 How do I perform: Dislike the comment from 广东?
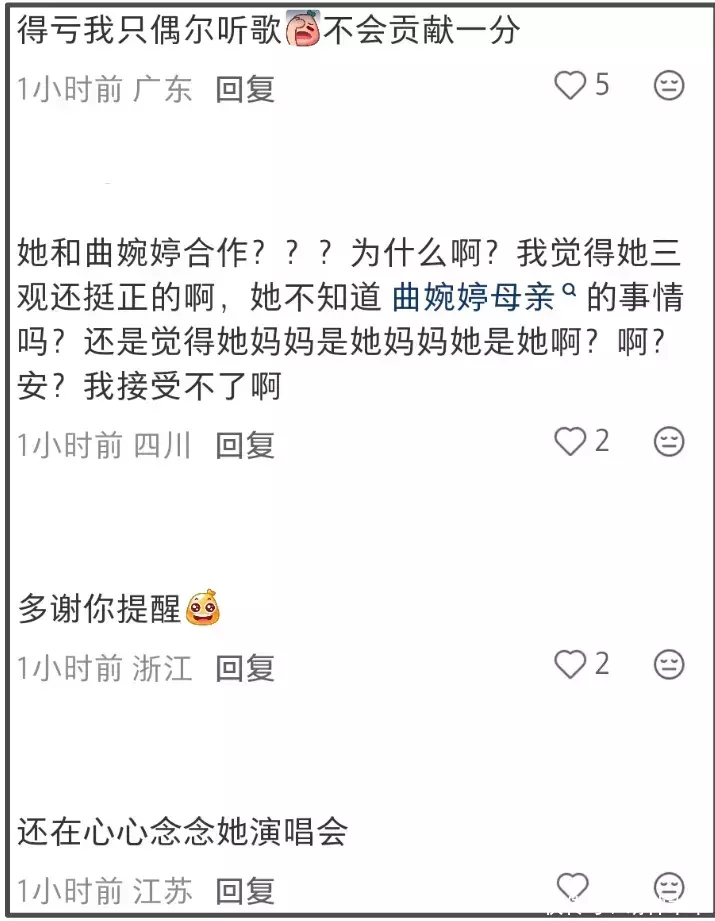click(x=669, y=86)
